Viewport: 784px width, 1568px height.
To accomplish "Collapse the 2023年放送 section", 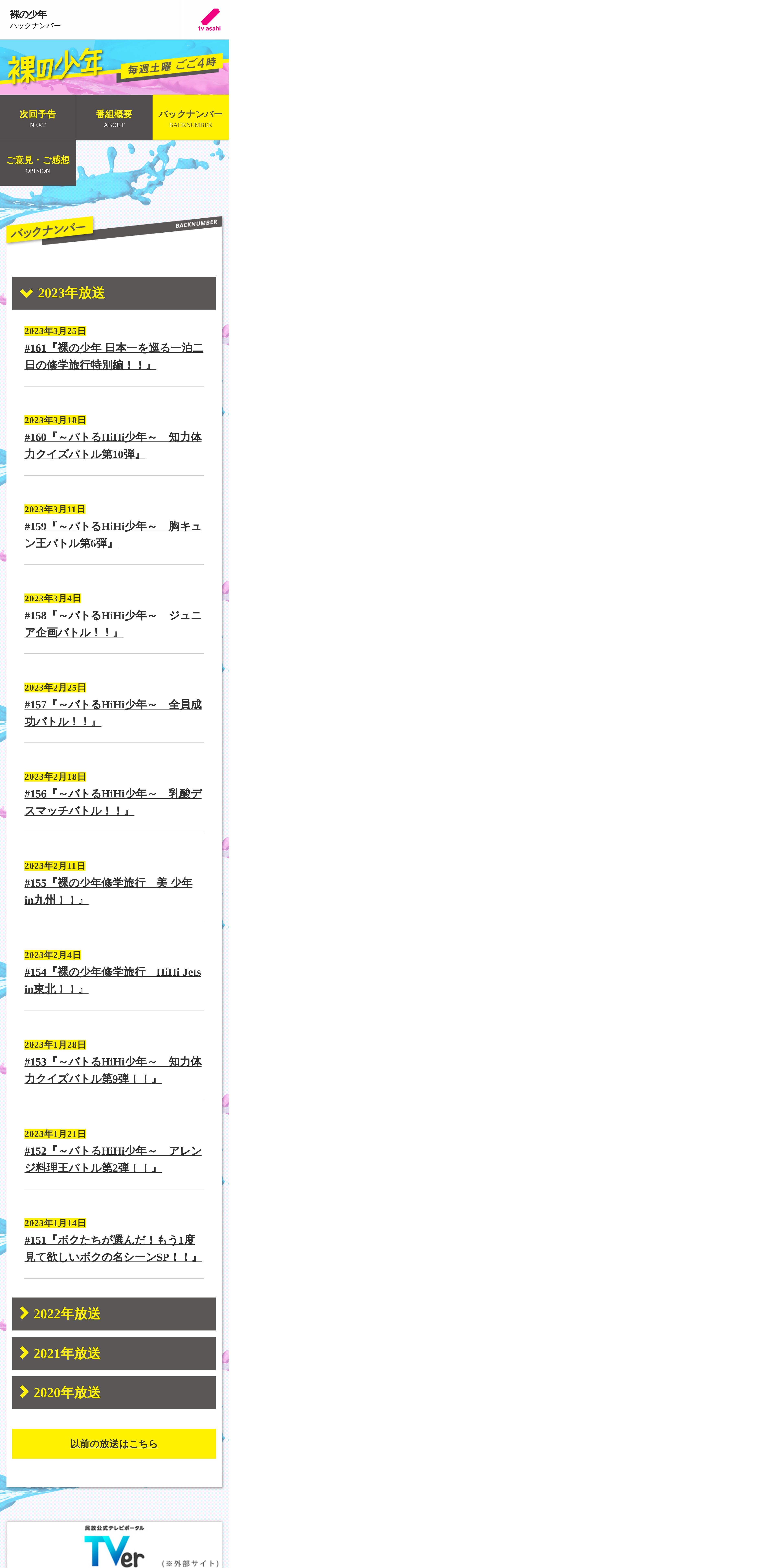I will click(x=114, y=293).
